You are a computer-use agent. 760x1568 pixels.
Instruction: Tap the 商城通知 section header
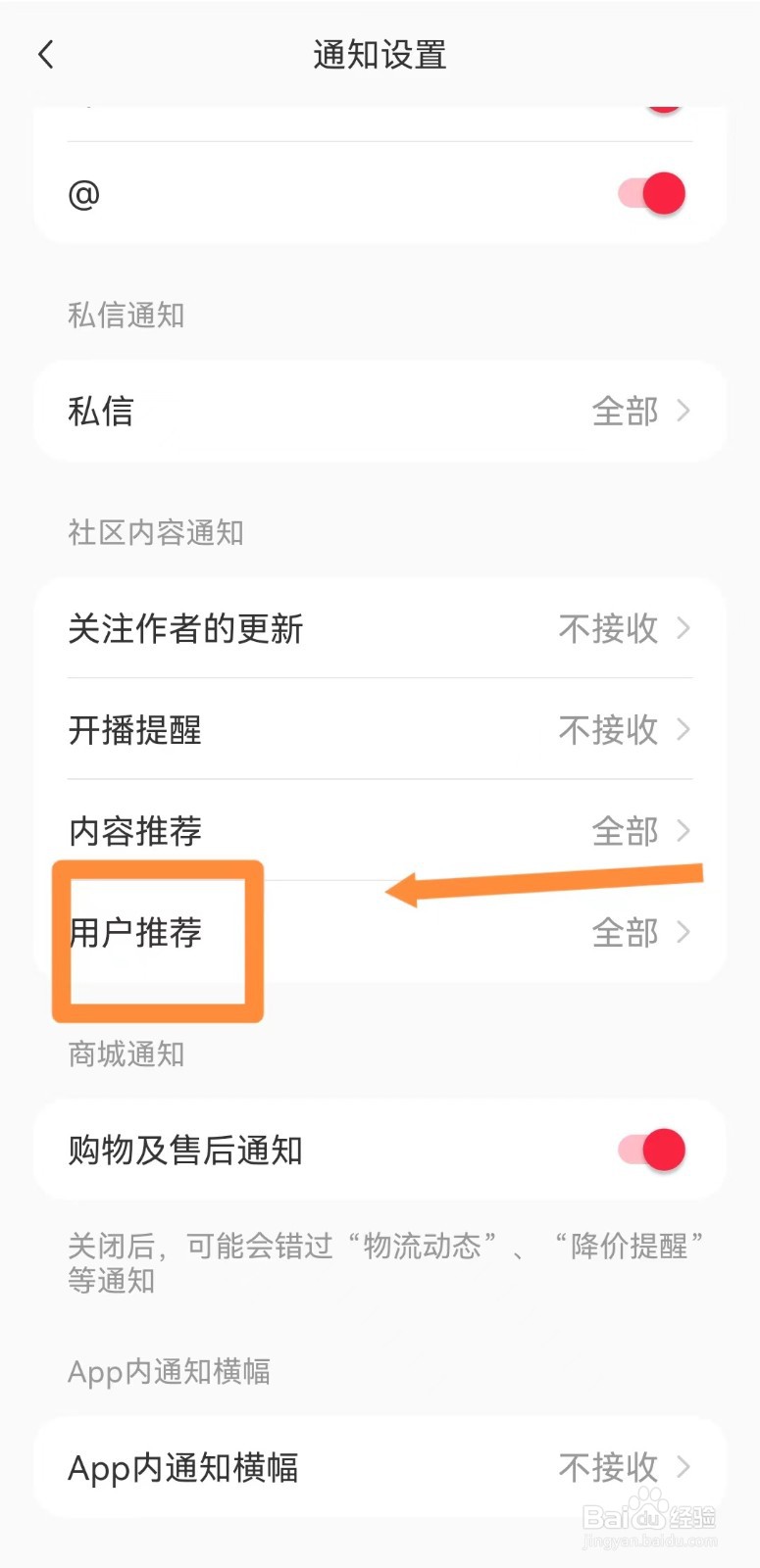point(126,1053)
